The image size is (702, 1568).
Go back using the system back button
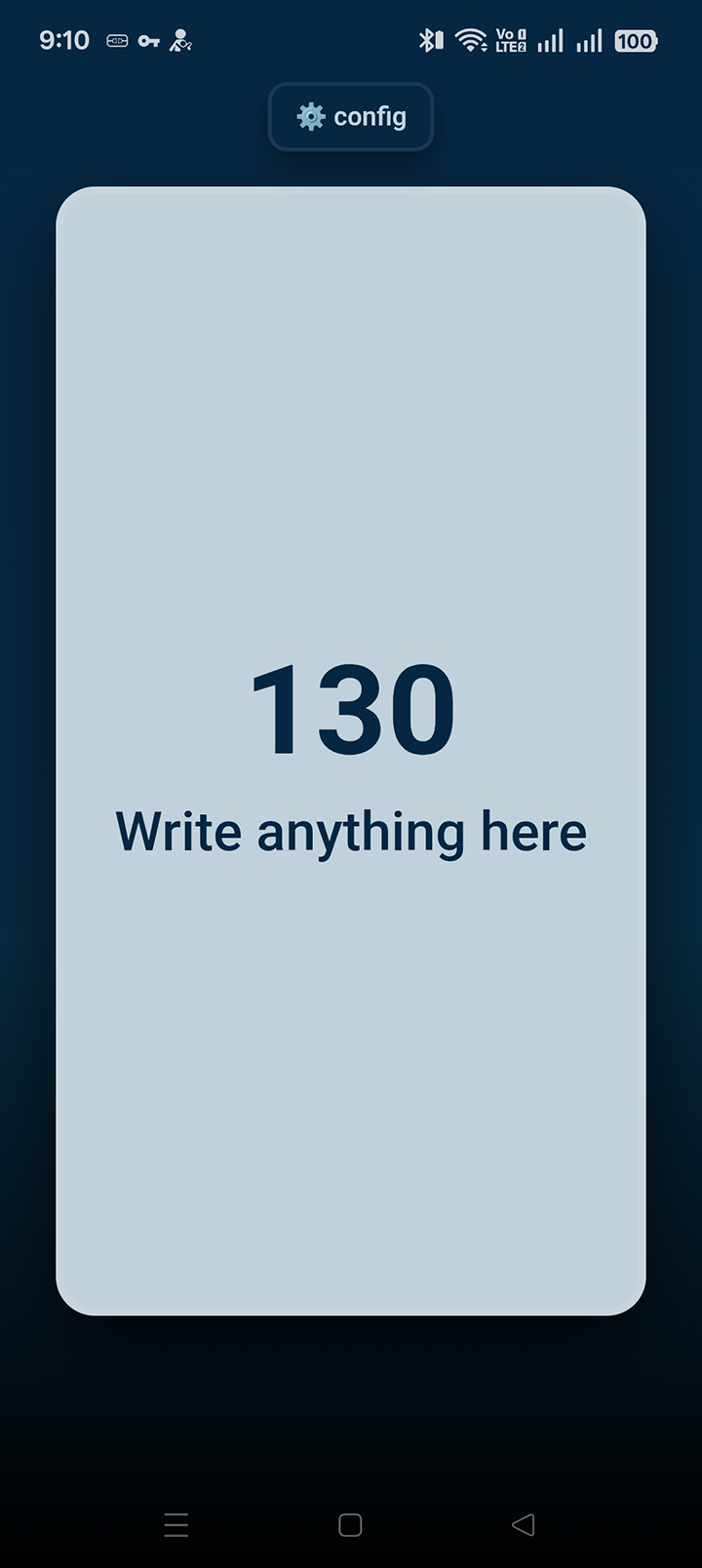pyautogui.click(x=524, y=1524)
